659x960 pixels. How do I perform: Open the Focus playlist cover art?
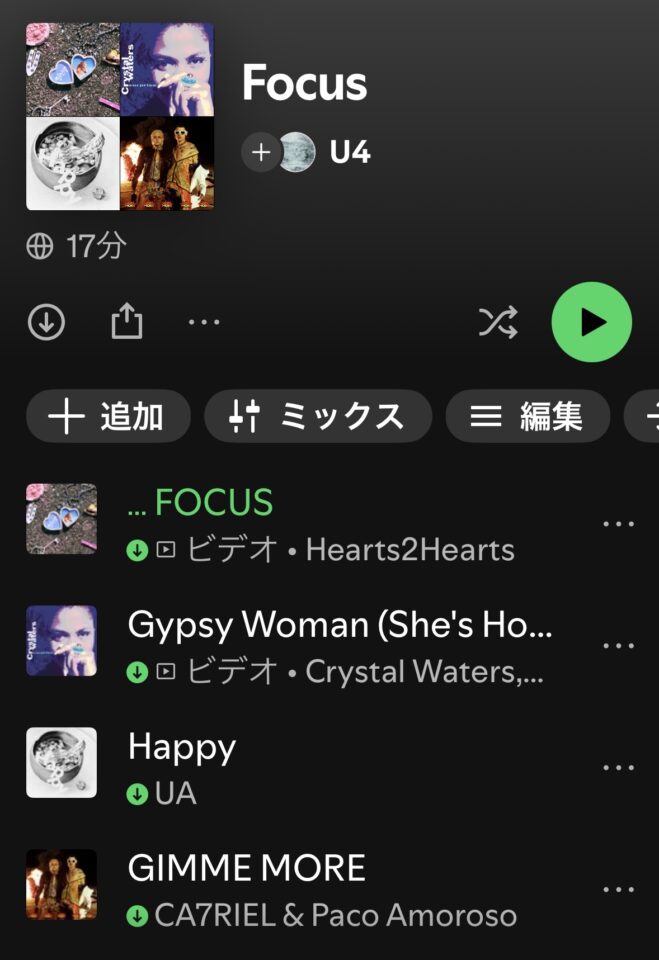120,116
